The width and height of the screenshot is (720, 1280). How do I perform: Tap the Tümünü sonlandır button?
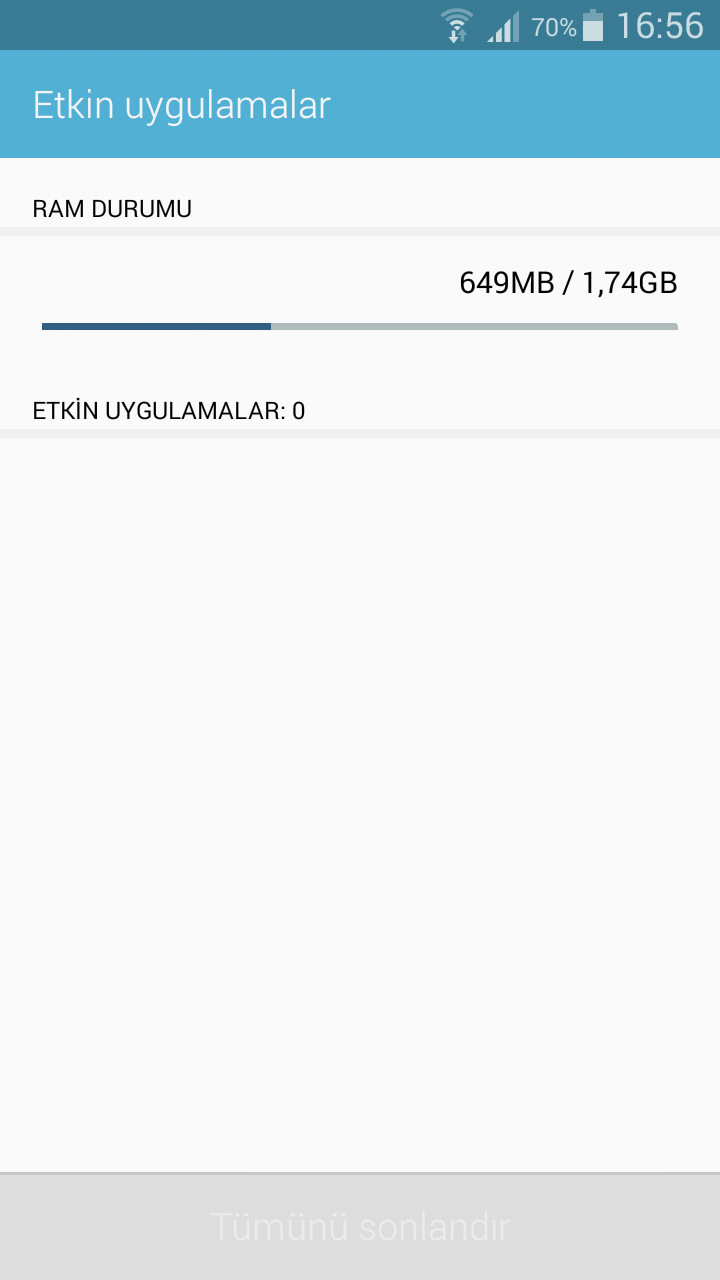(360, 1227)
